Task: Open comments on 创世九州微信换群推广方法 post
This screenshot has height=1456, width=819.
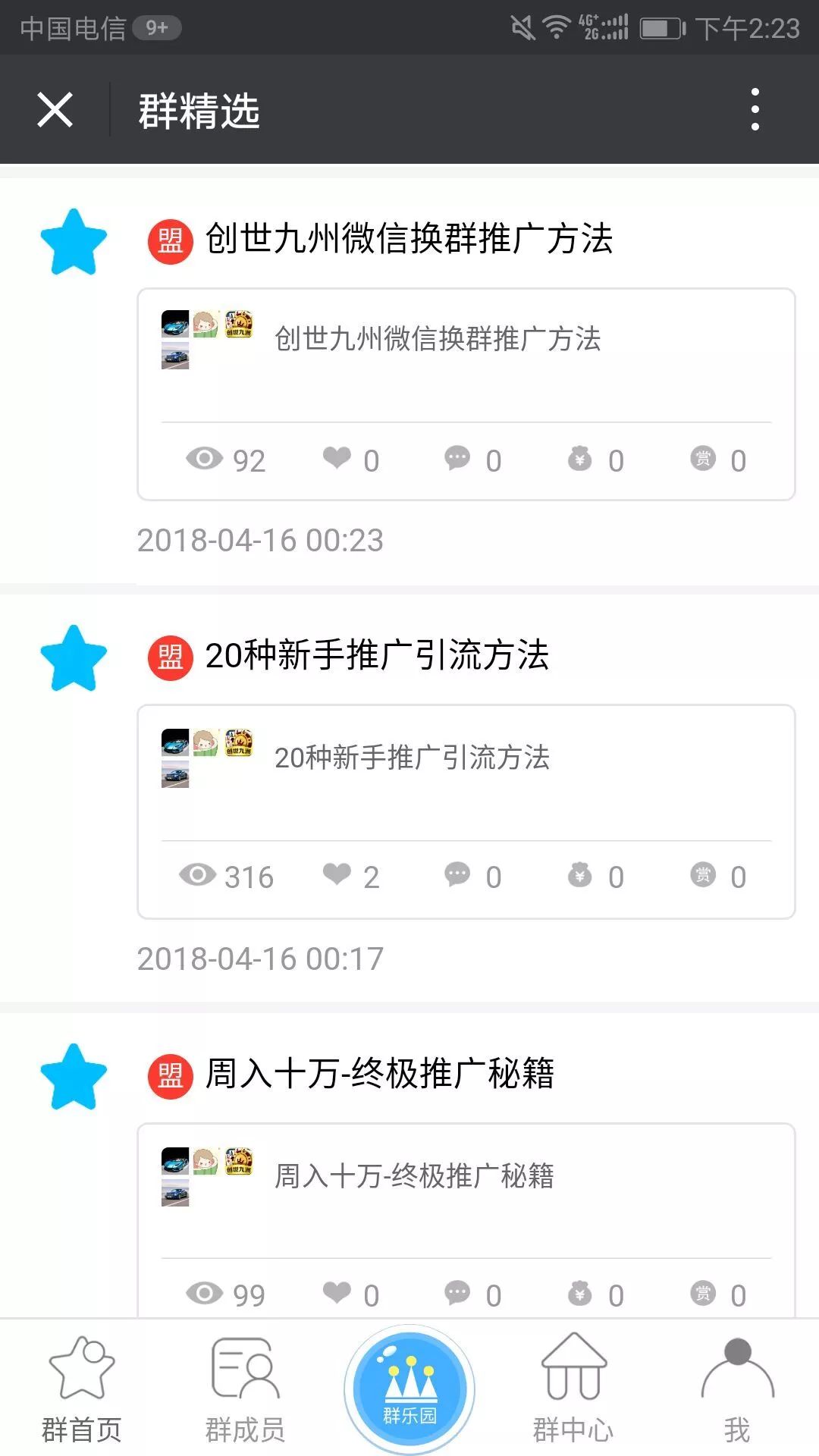Action: [459, 459]
